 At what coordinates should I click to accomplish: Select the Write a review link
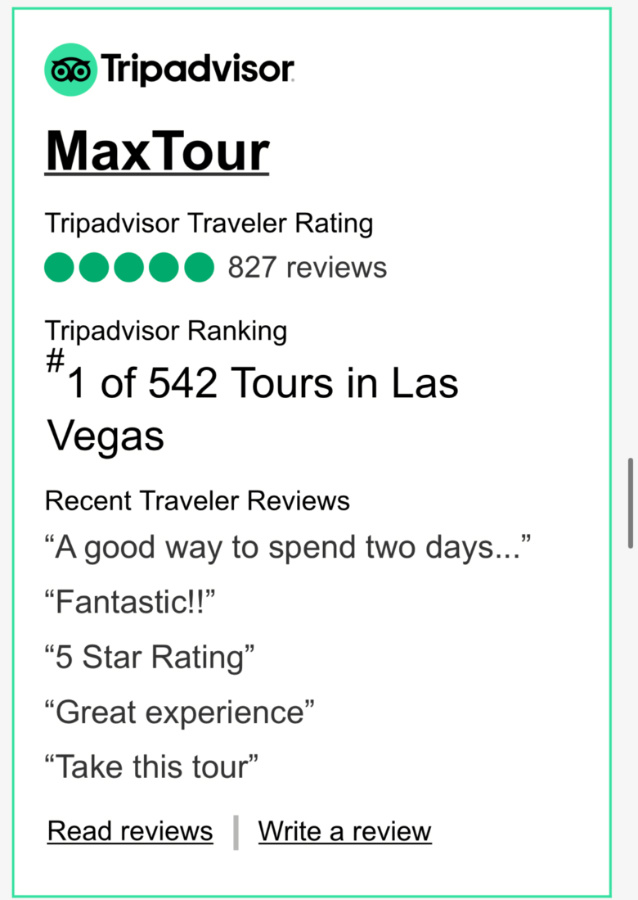[344, 831]
